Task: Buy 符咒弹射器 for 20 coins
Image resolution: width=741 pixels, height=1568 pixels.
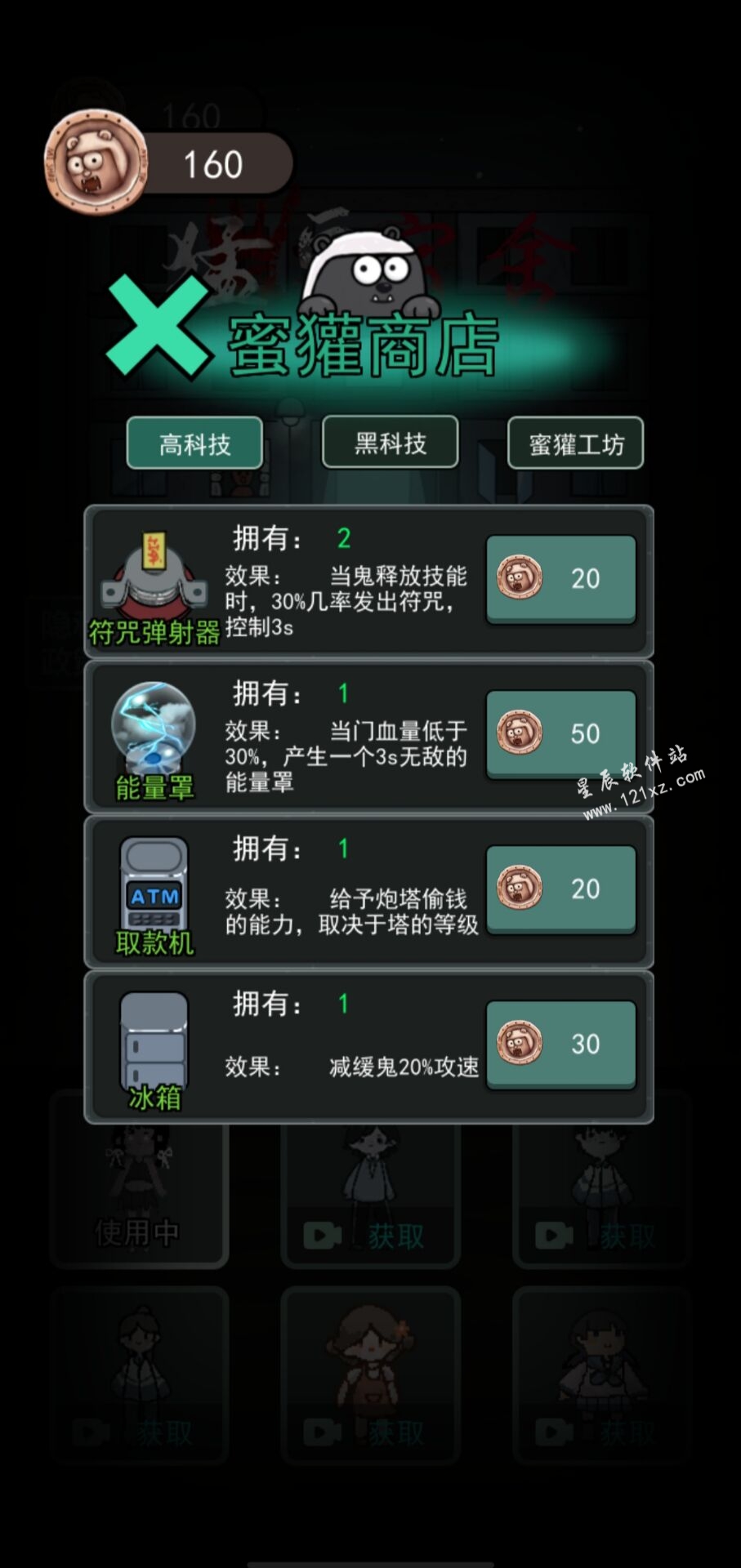Action: 560,579
